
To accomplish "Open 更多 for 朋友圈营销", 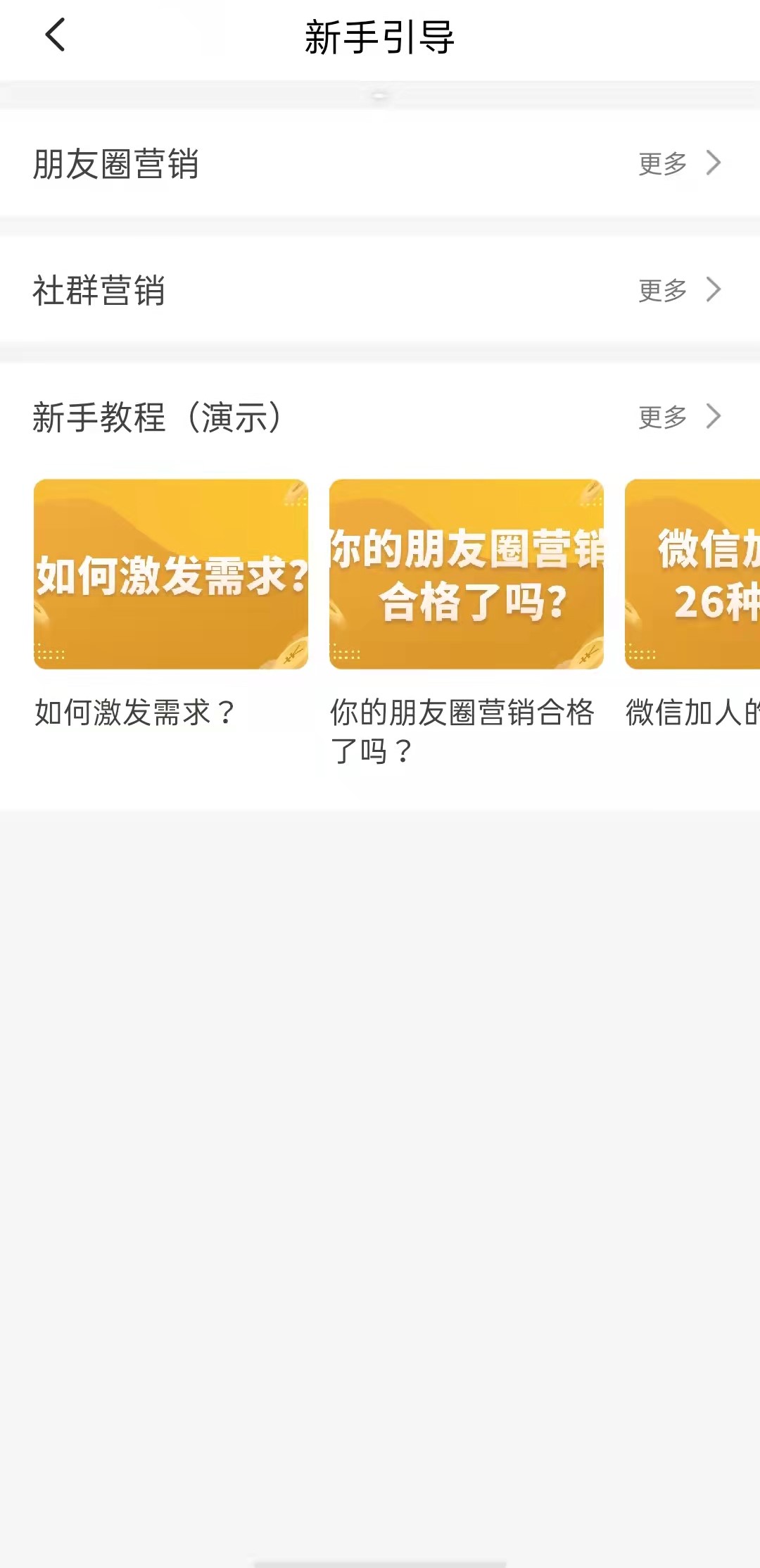I will (679, 163).
